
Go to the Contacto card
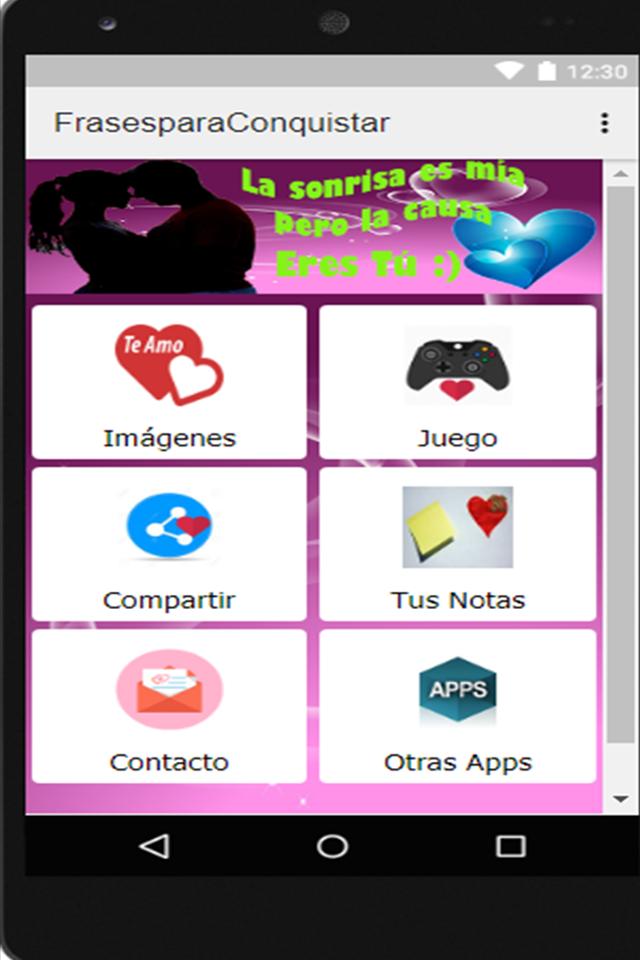169,706
